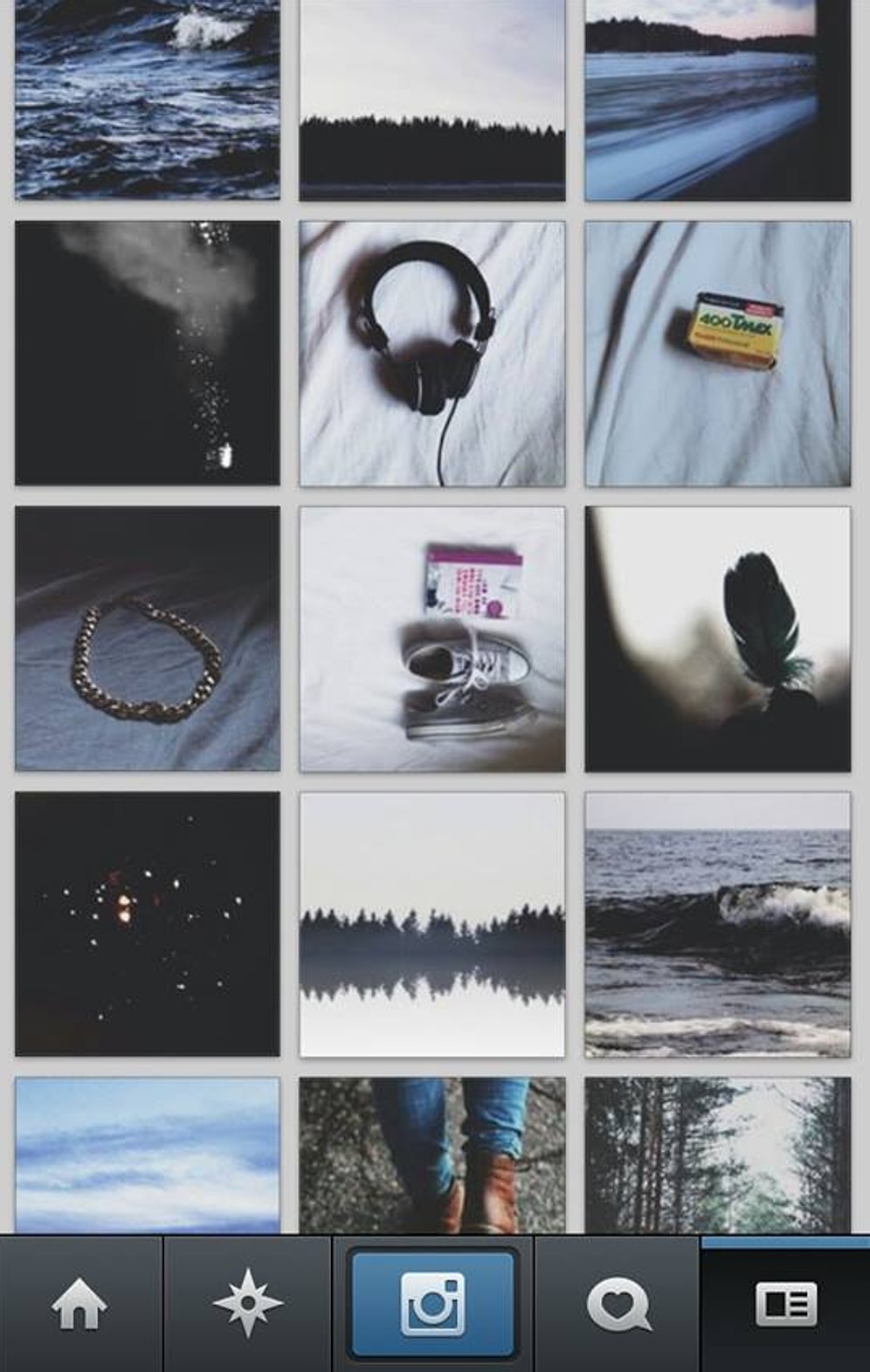870x1372 pixels.
Task: View the blue cloudy sky photo
Action: (148, 1155)
